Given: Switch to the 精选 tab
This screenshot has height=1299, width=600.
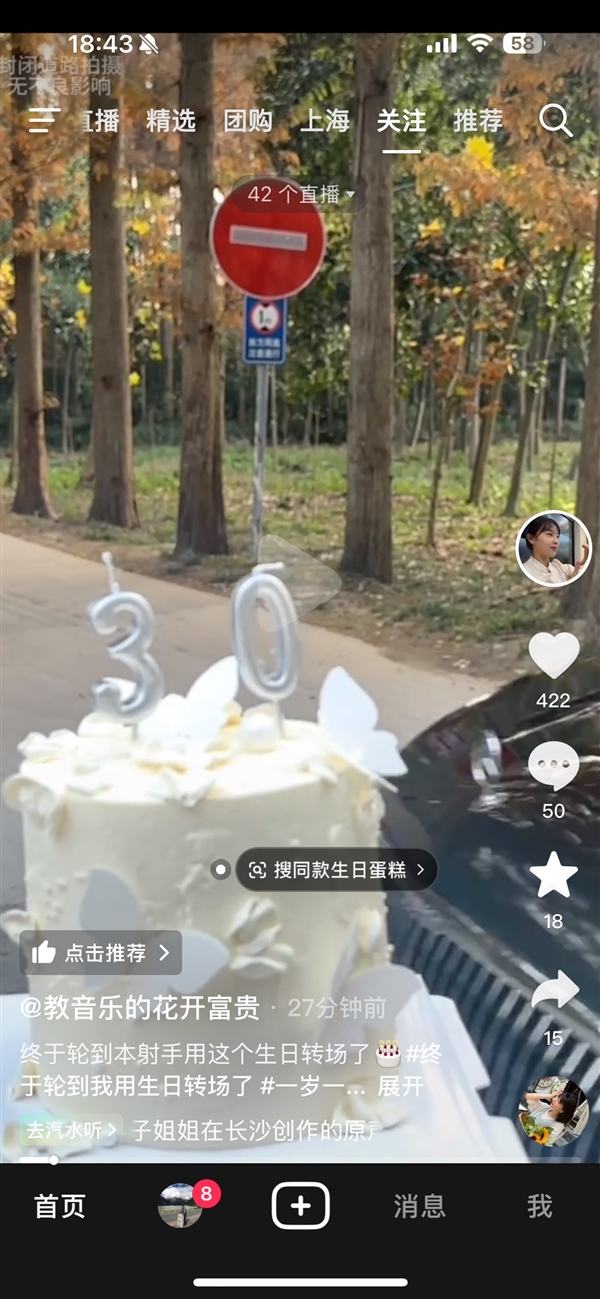Looking at the screenshot, I should pyautogui.click(x=171, y=121).
